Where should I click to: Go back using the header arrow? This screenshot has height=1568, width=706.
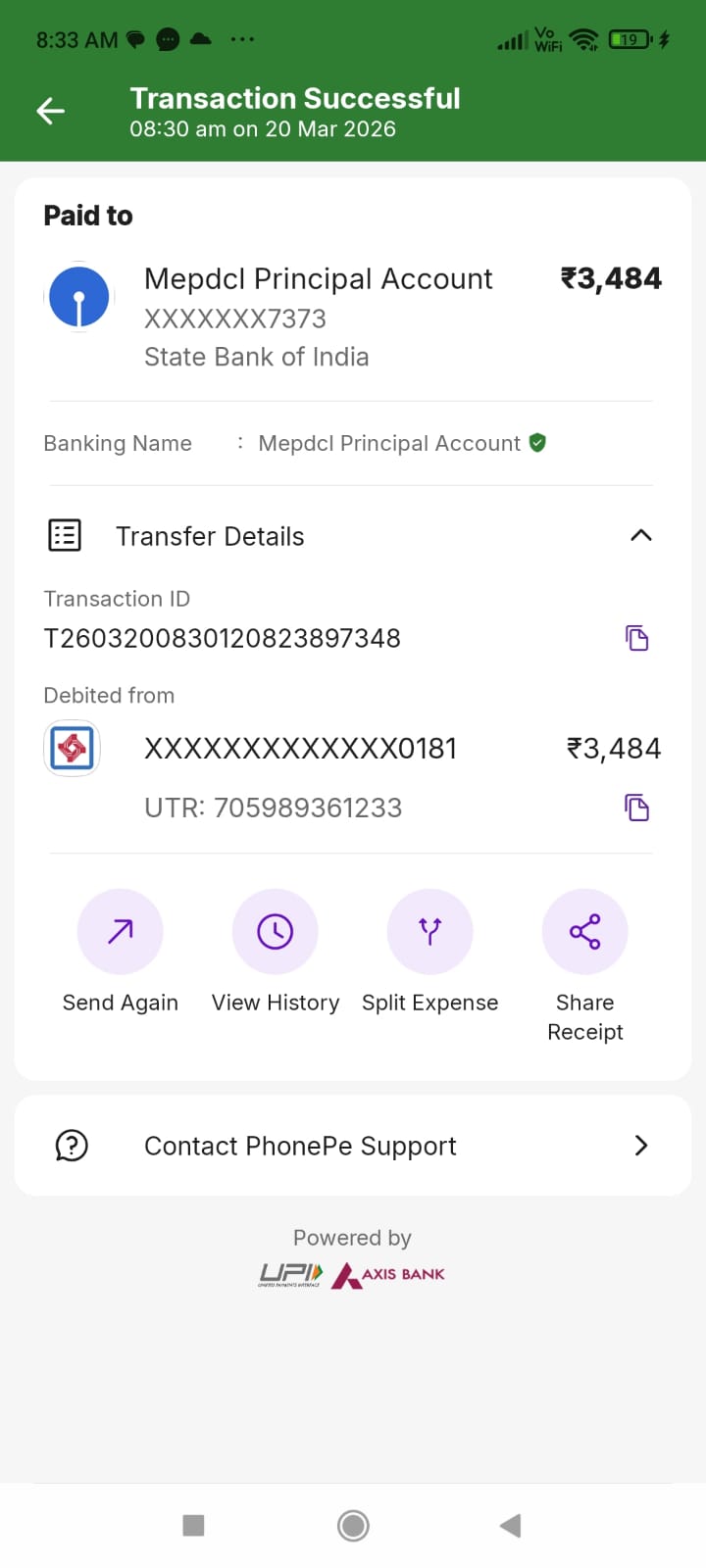click(x=51, y=112)
